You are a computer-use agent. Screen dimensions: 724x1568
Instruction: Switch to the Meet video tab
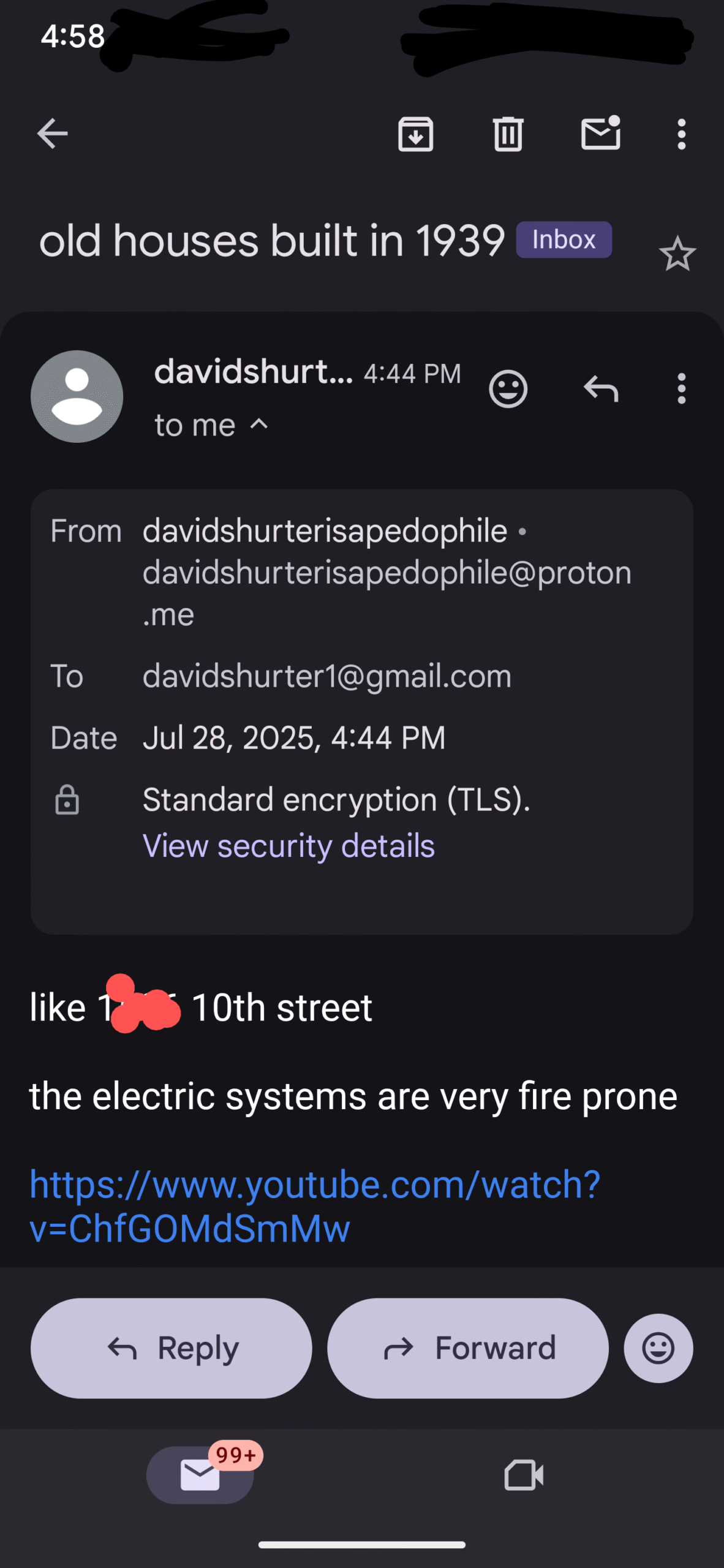(x=524, y=1475)
